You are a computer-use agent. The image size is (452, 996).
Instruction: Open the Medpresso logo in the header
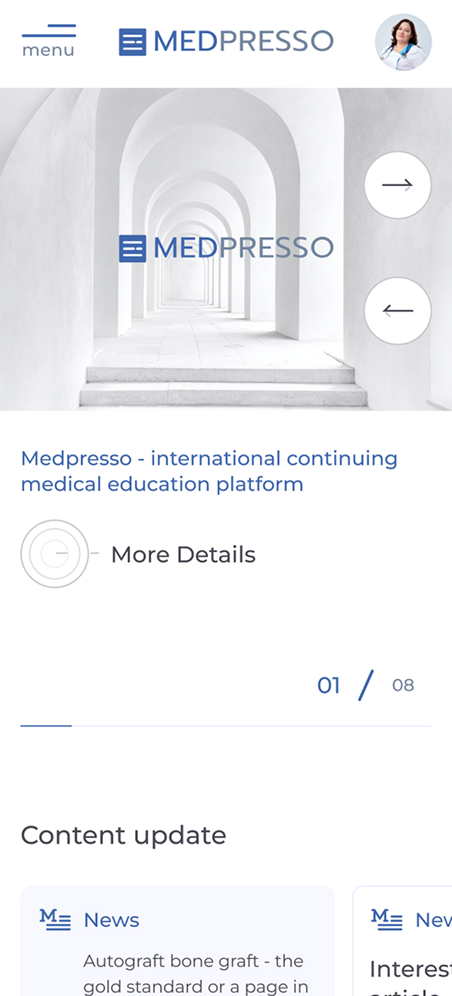point(226,42)
